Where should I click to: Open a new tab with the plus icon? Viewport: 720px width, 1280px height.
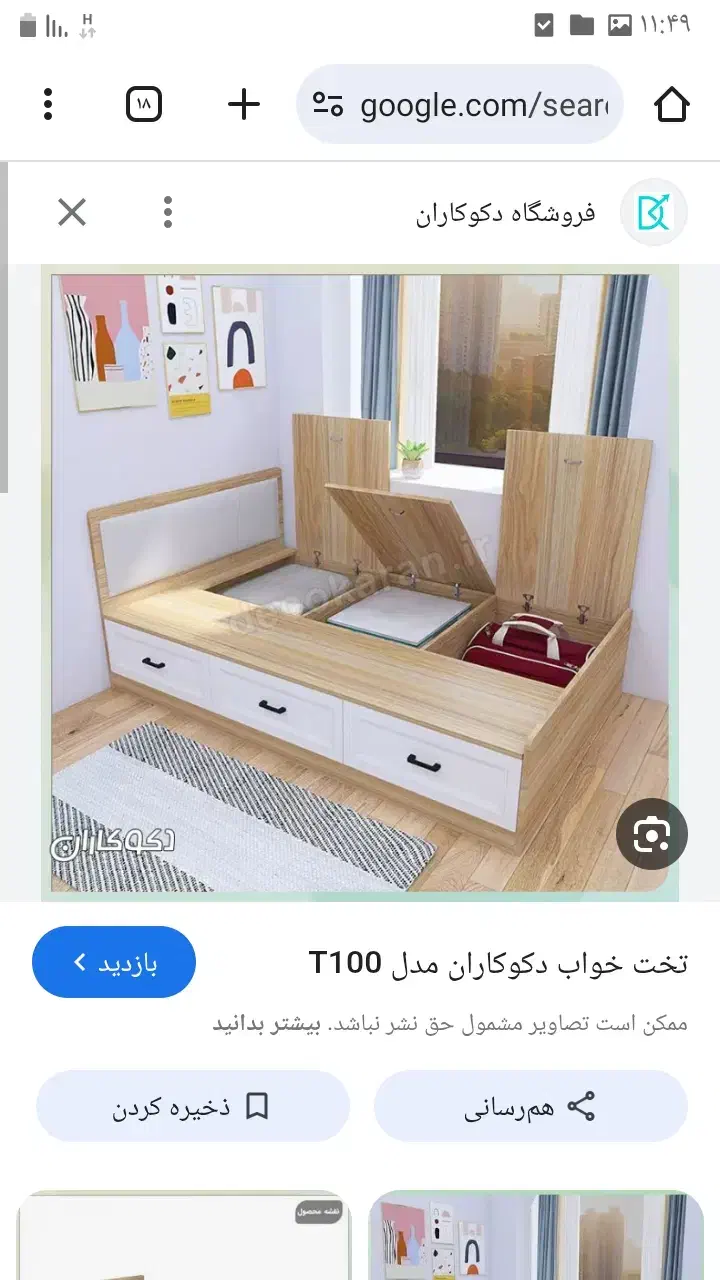tap(242, 104)
